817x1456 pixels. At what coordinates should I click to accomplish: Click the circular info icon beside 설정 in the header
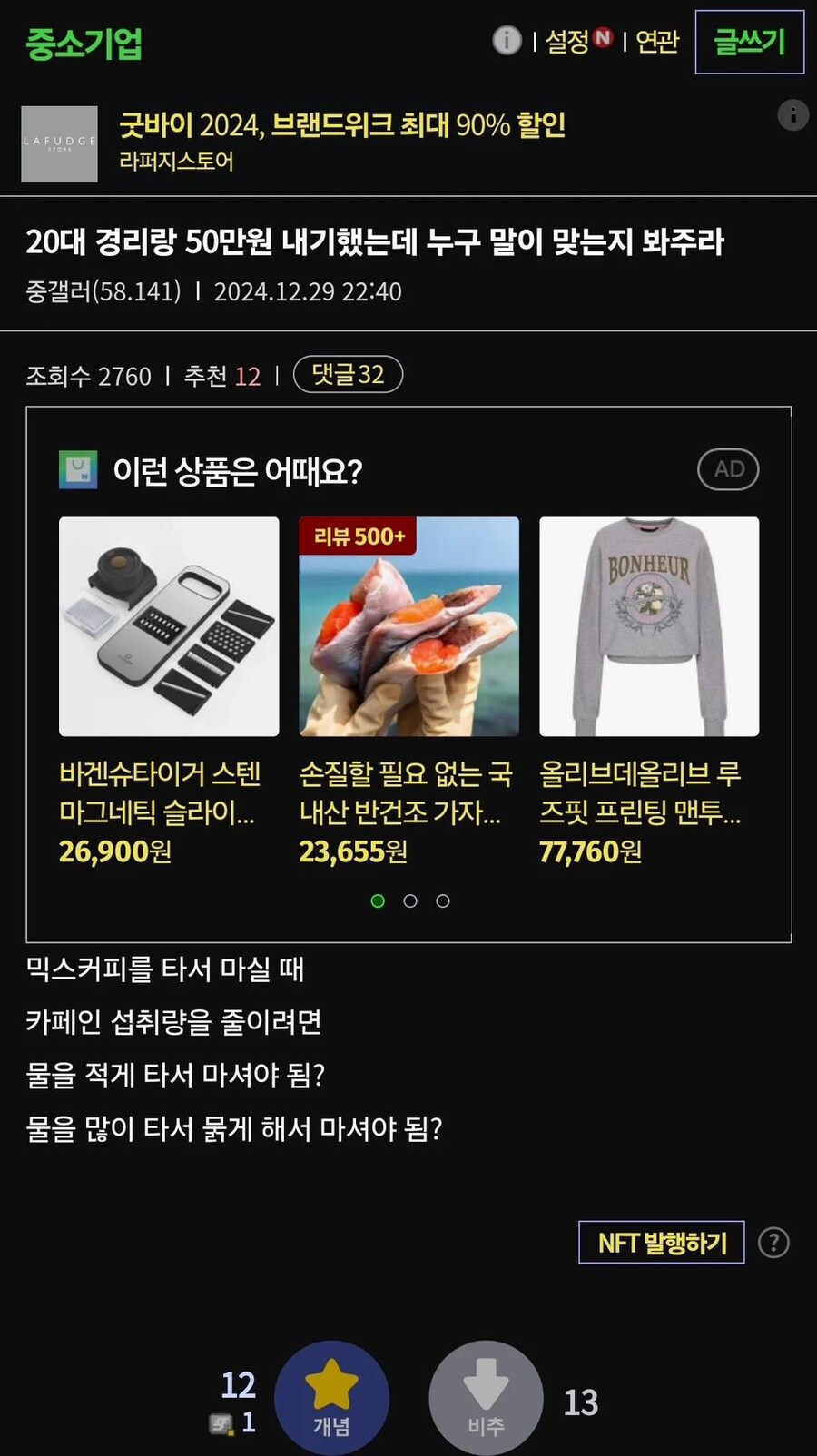[x=506, y=41]
